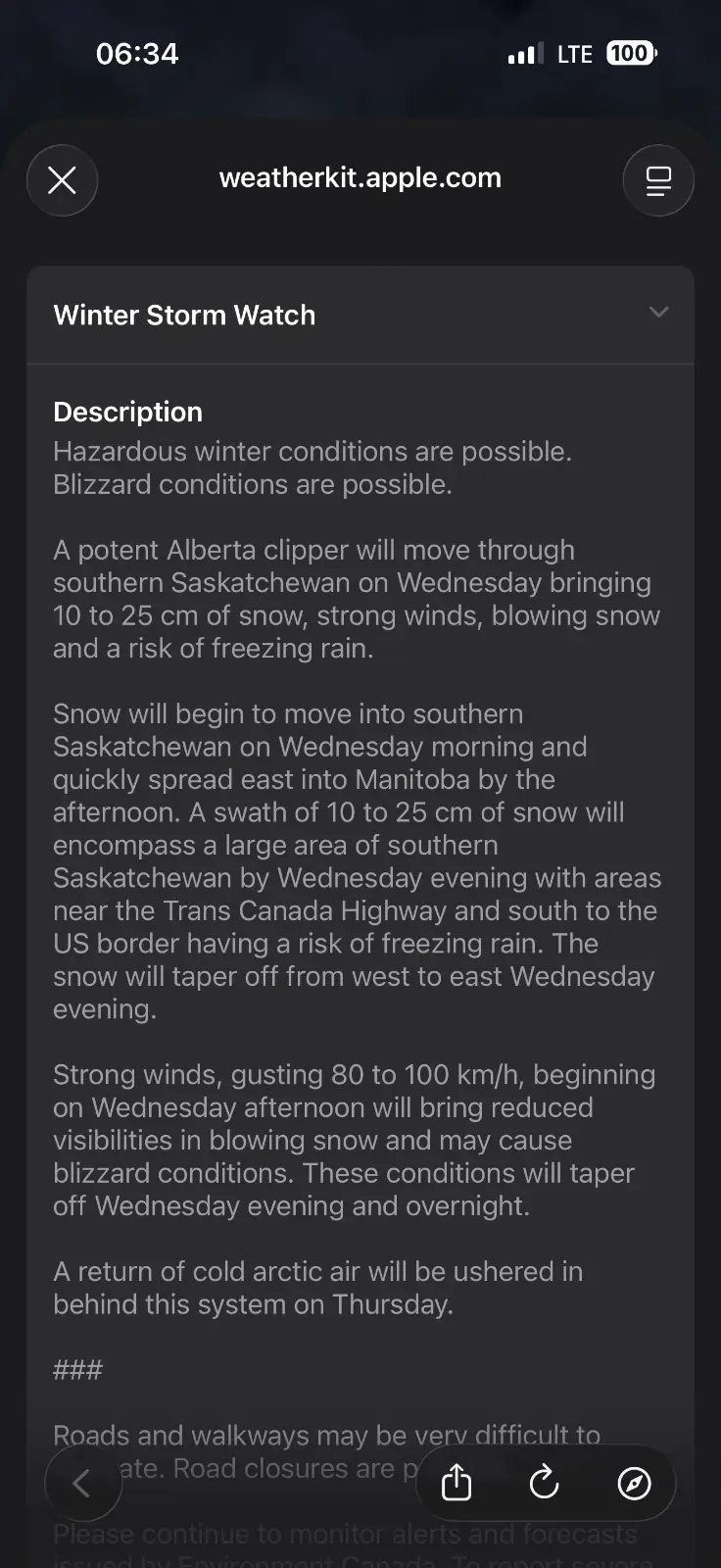
Task: Collapse the Winter Storm Watch section
Action: (x=658, y=314)
